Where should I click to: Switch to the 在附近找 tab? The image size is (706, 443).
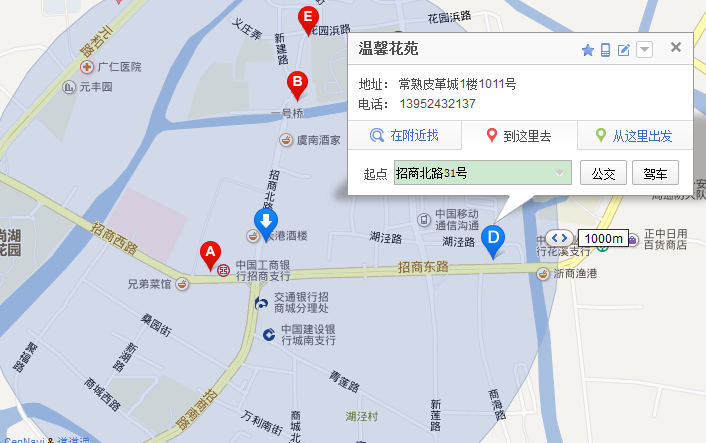(404, 136)
